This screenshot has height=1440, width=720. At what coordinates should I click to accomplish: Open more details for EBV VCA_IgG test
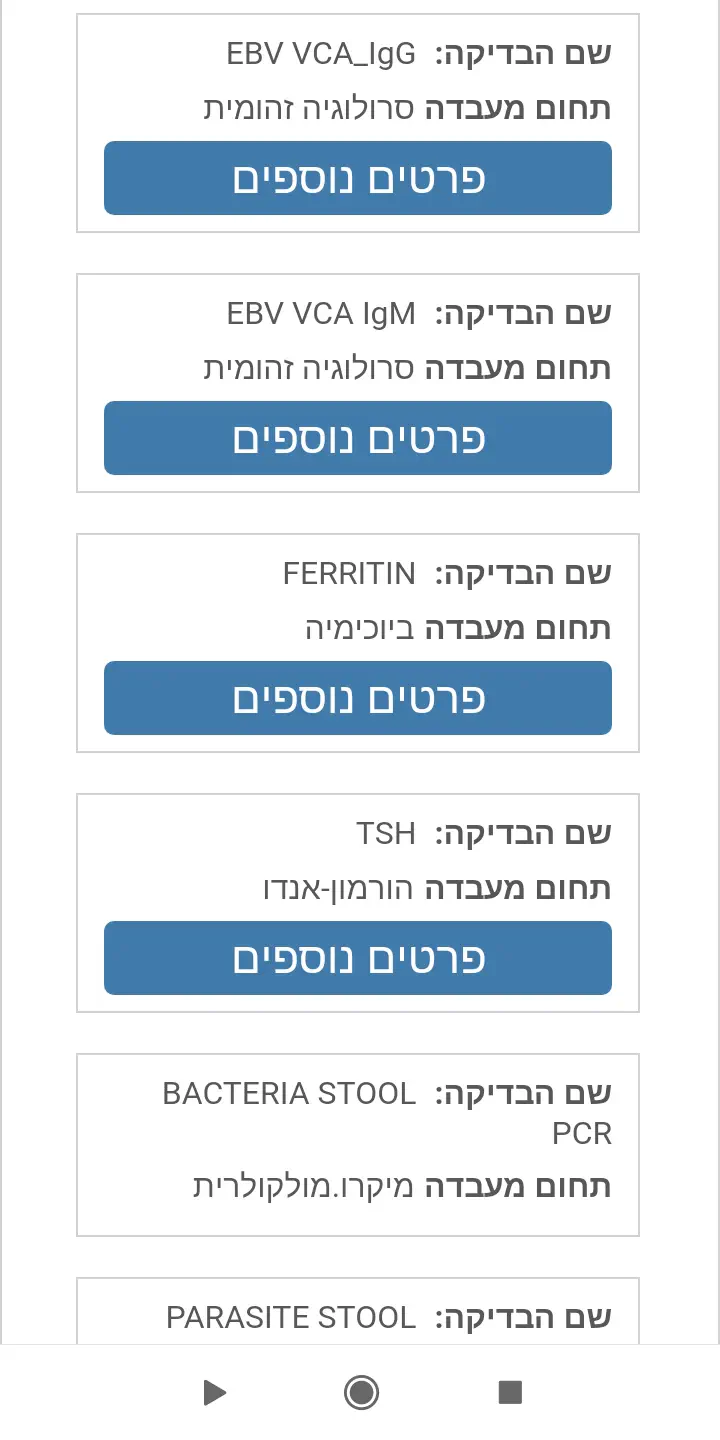coord(358,178)
